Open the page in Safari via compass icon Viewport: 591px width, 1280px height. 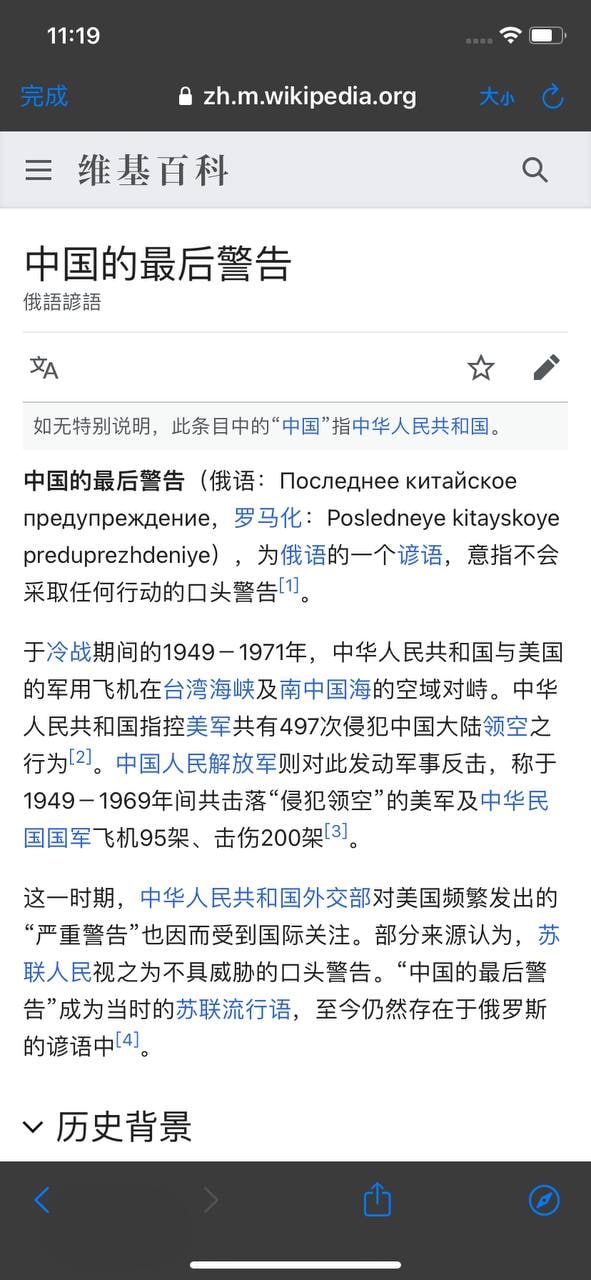click(544, 1200)
